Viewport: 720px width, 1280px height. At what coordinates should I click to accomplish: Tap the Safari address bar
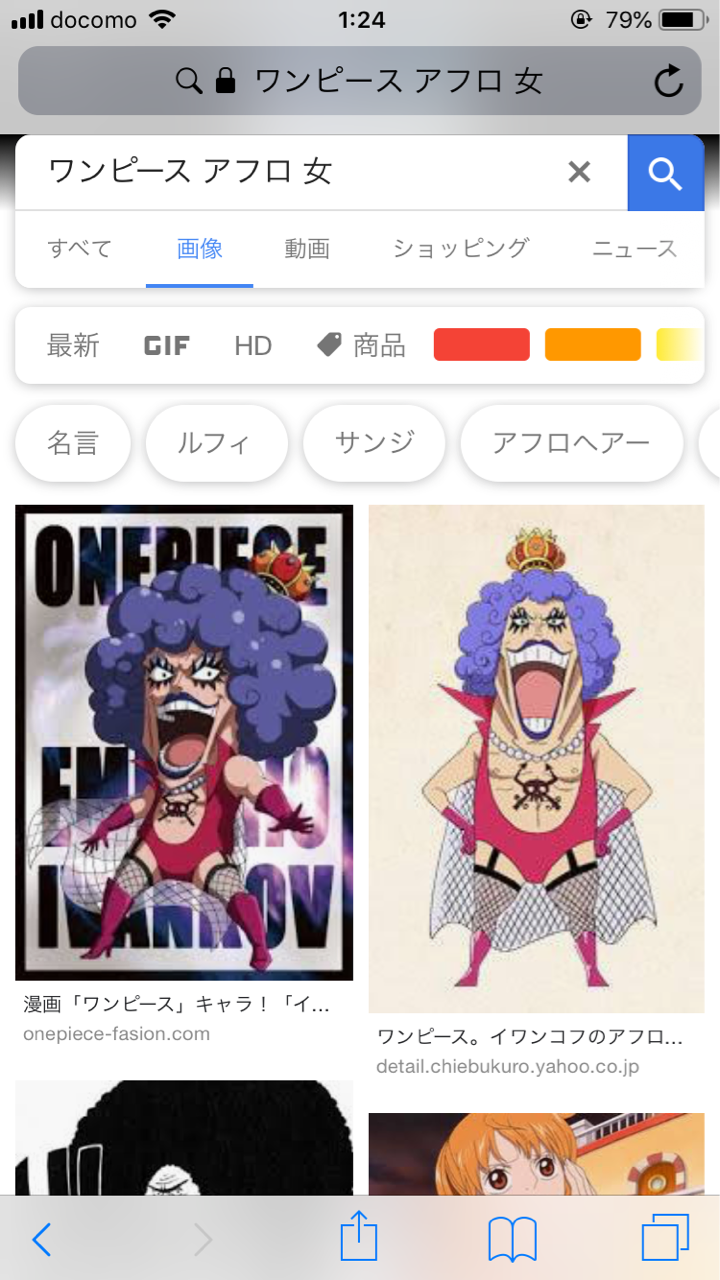pos(359,81)
